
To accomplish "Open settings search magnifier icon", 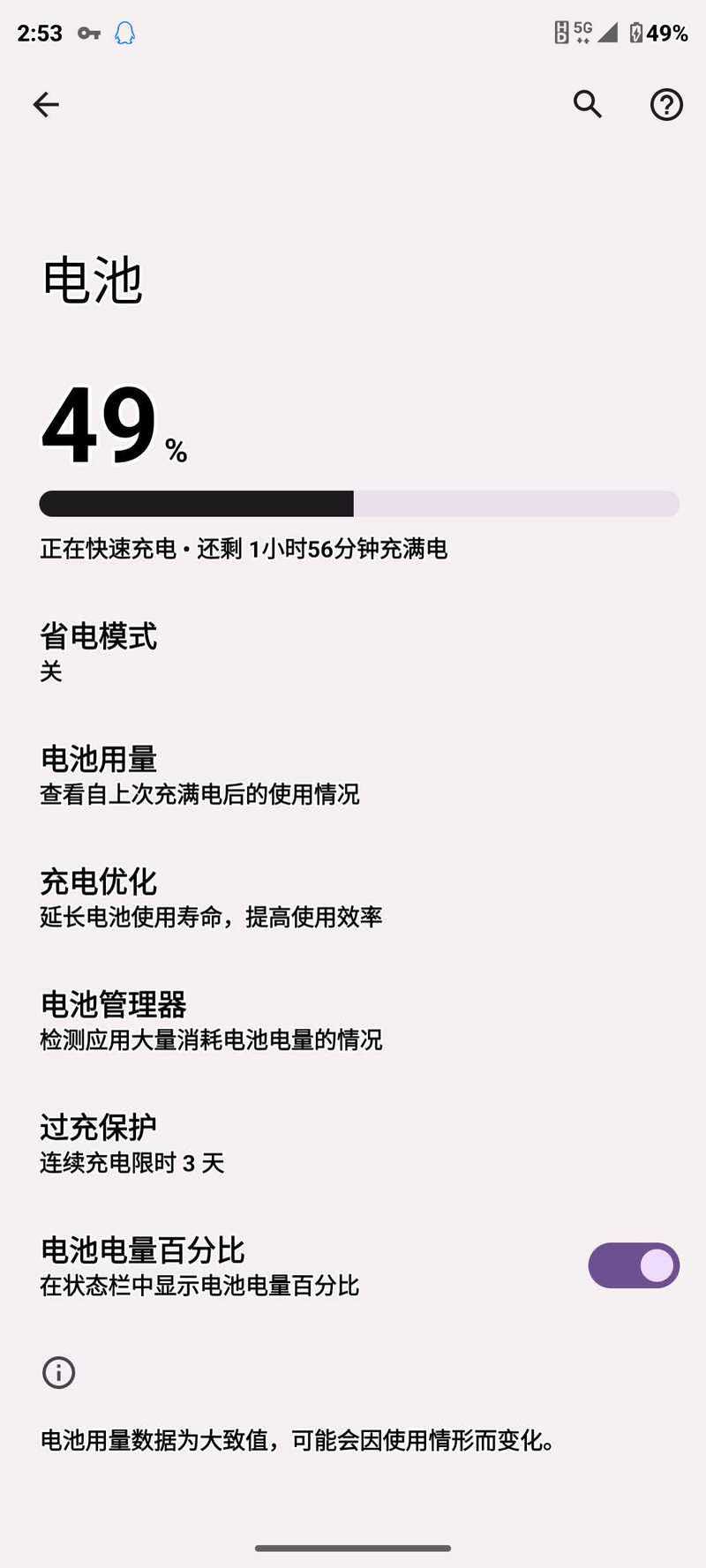I will pyautogui.click(x=588, y=104).
